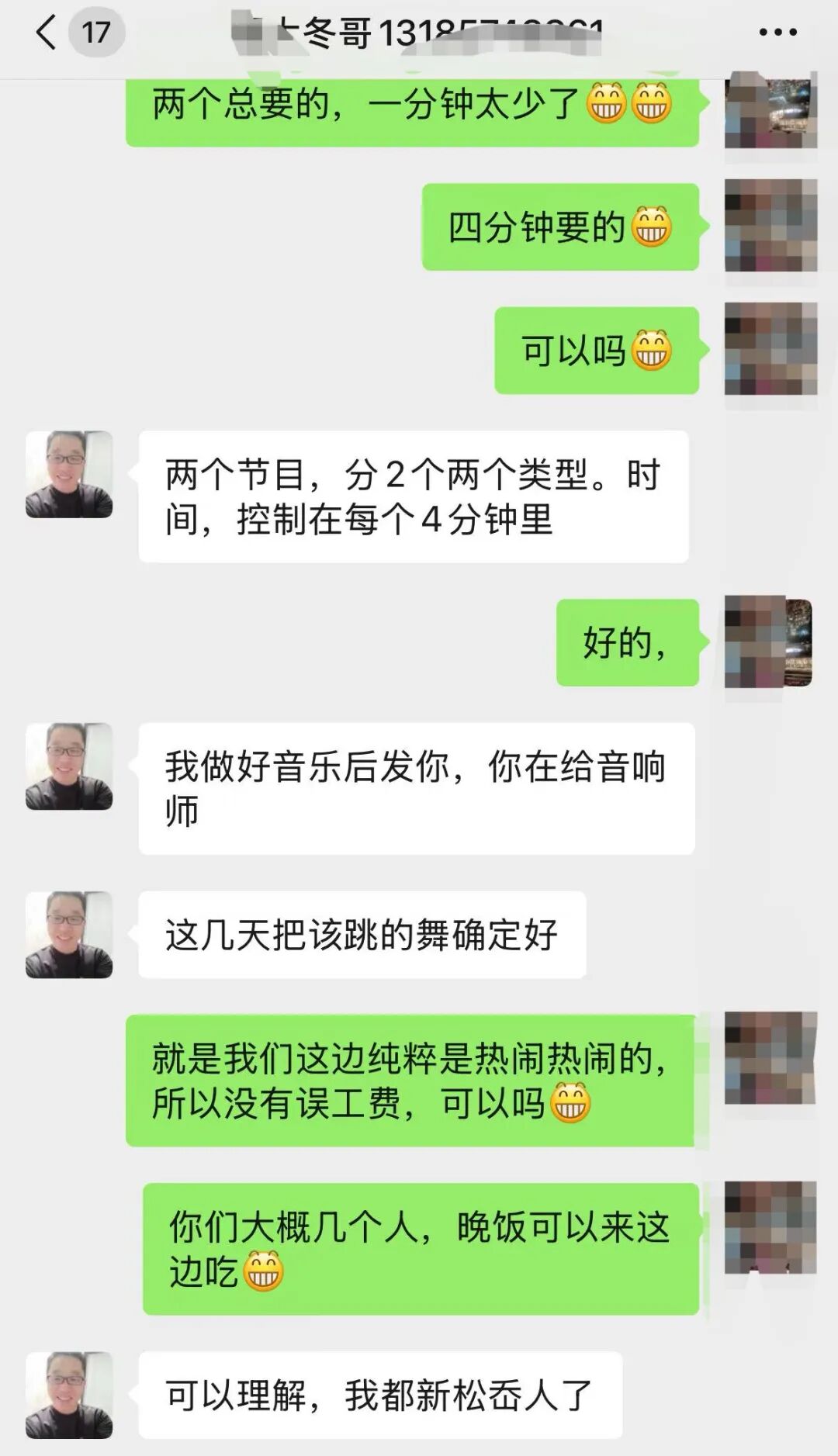
Task: Tap avatar next to '我做好音乐后发你' message
Action: [69, 766]
